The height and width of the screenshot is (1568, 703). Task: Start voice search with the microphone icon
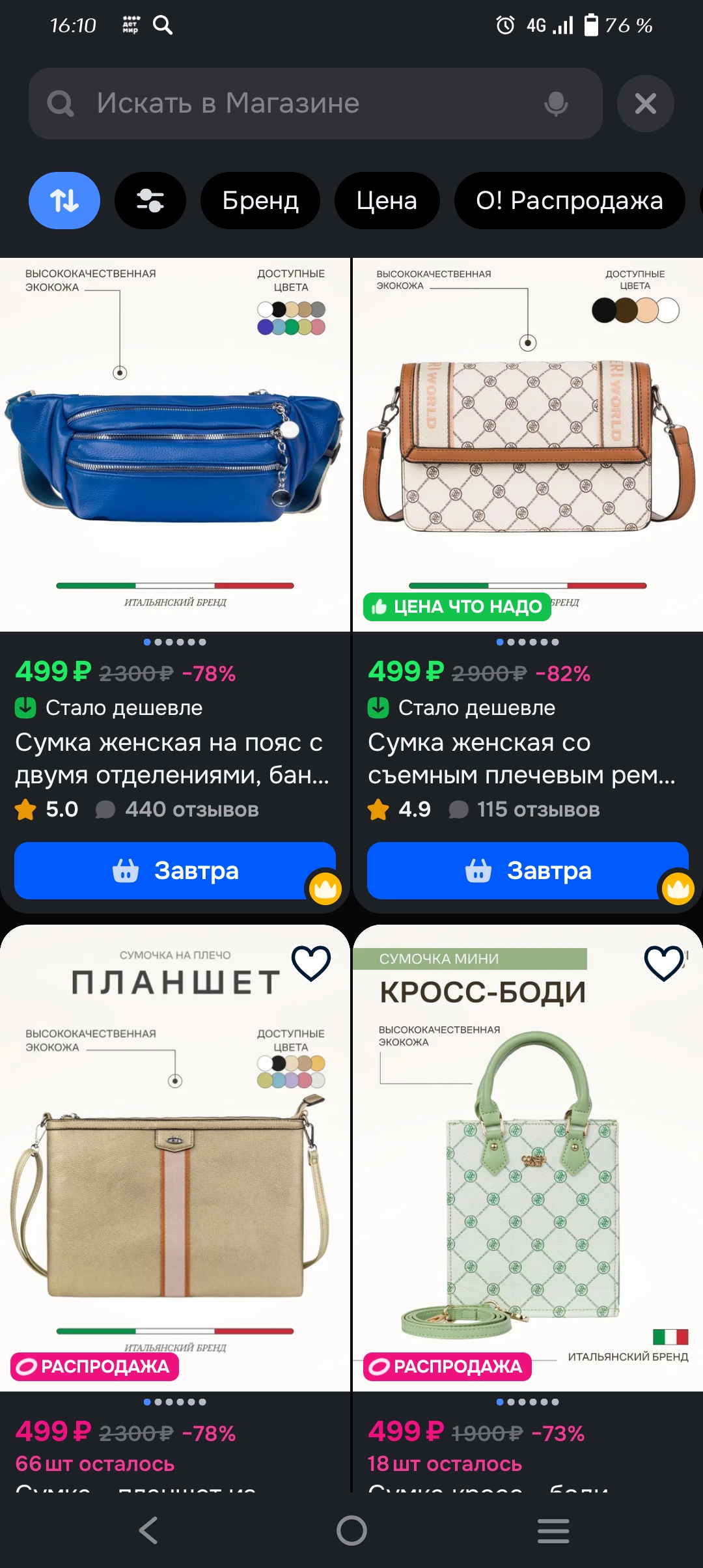[x=556, y=104]
